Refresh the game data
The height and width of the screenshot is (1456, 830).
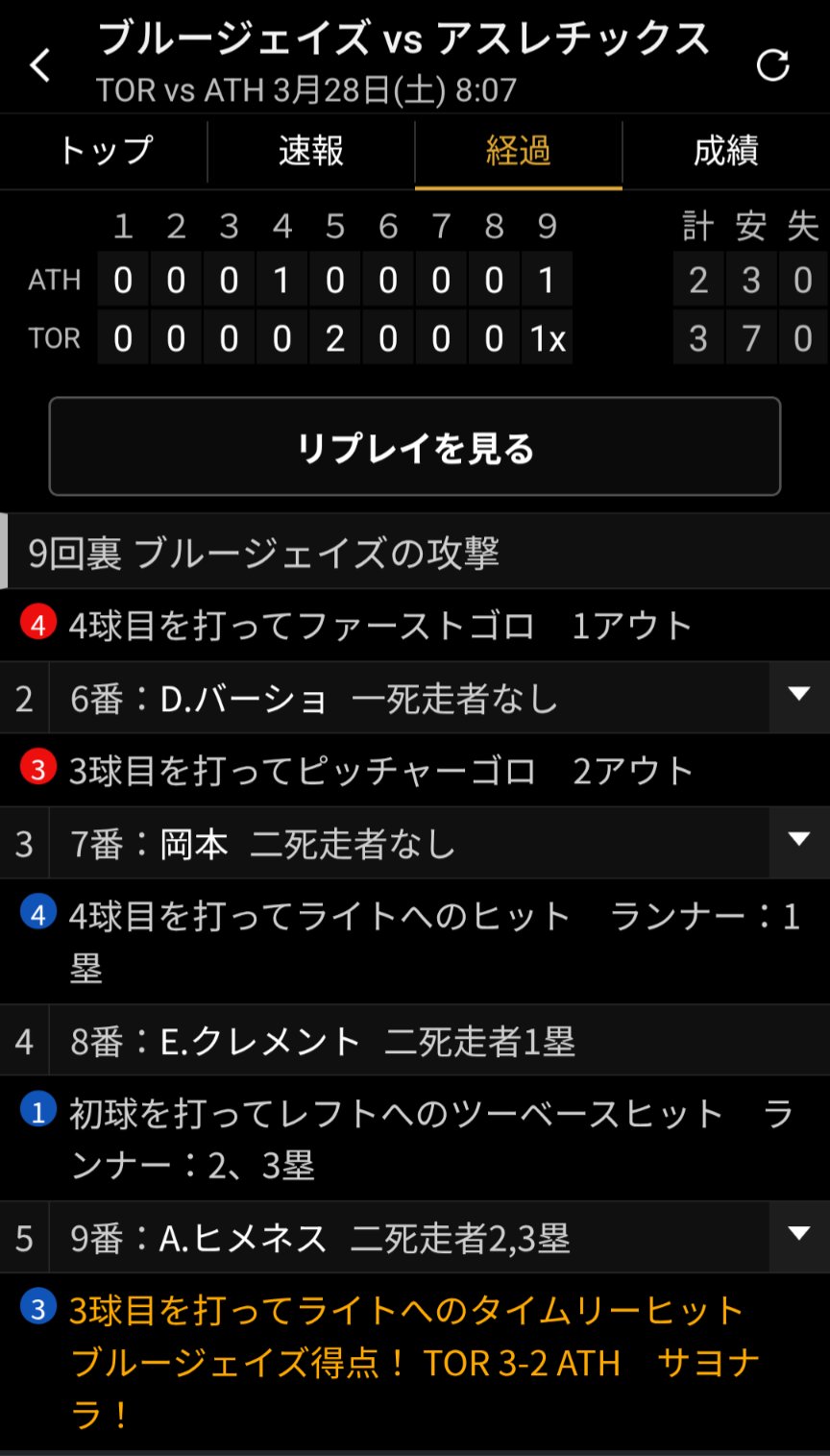[772, 65]
